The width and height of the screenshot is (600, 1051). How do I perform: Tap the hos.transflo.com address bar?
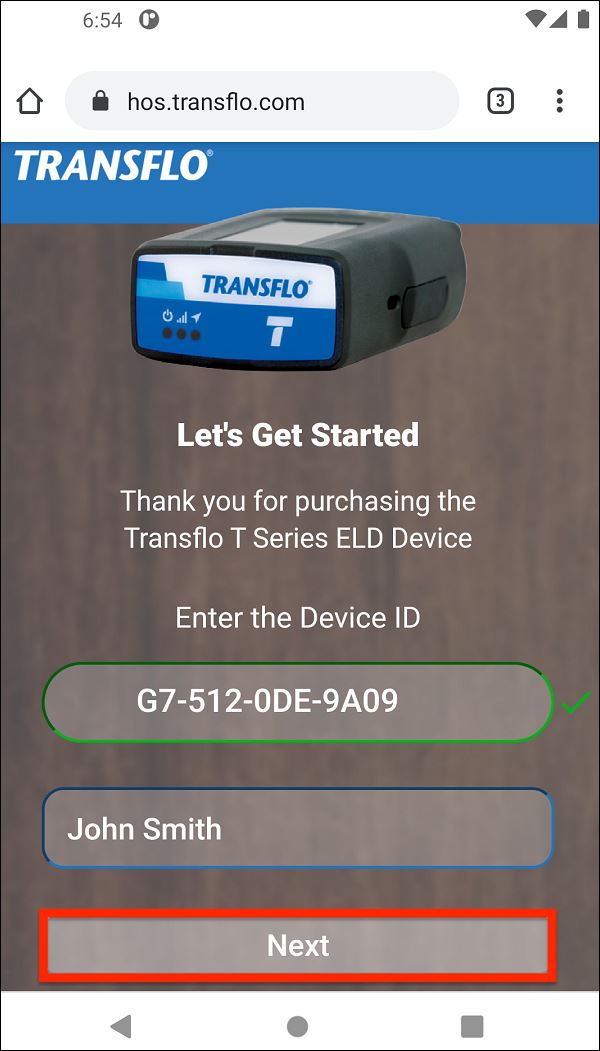point(260,101)
